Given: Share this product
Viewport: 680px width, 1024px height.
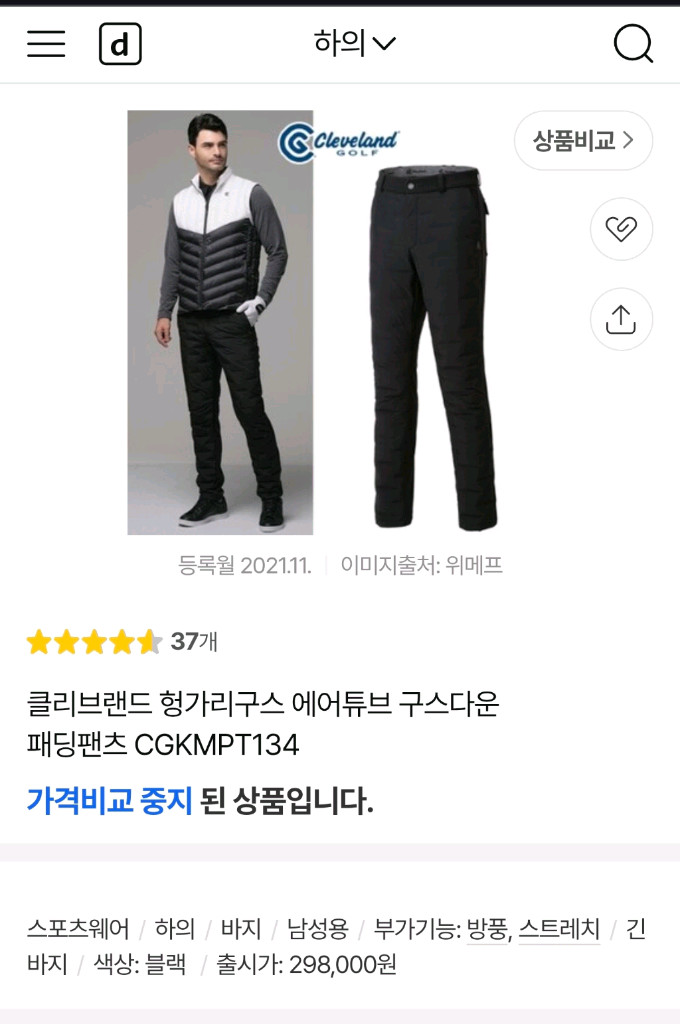Looking at the screenshot, I should (621, 320).
